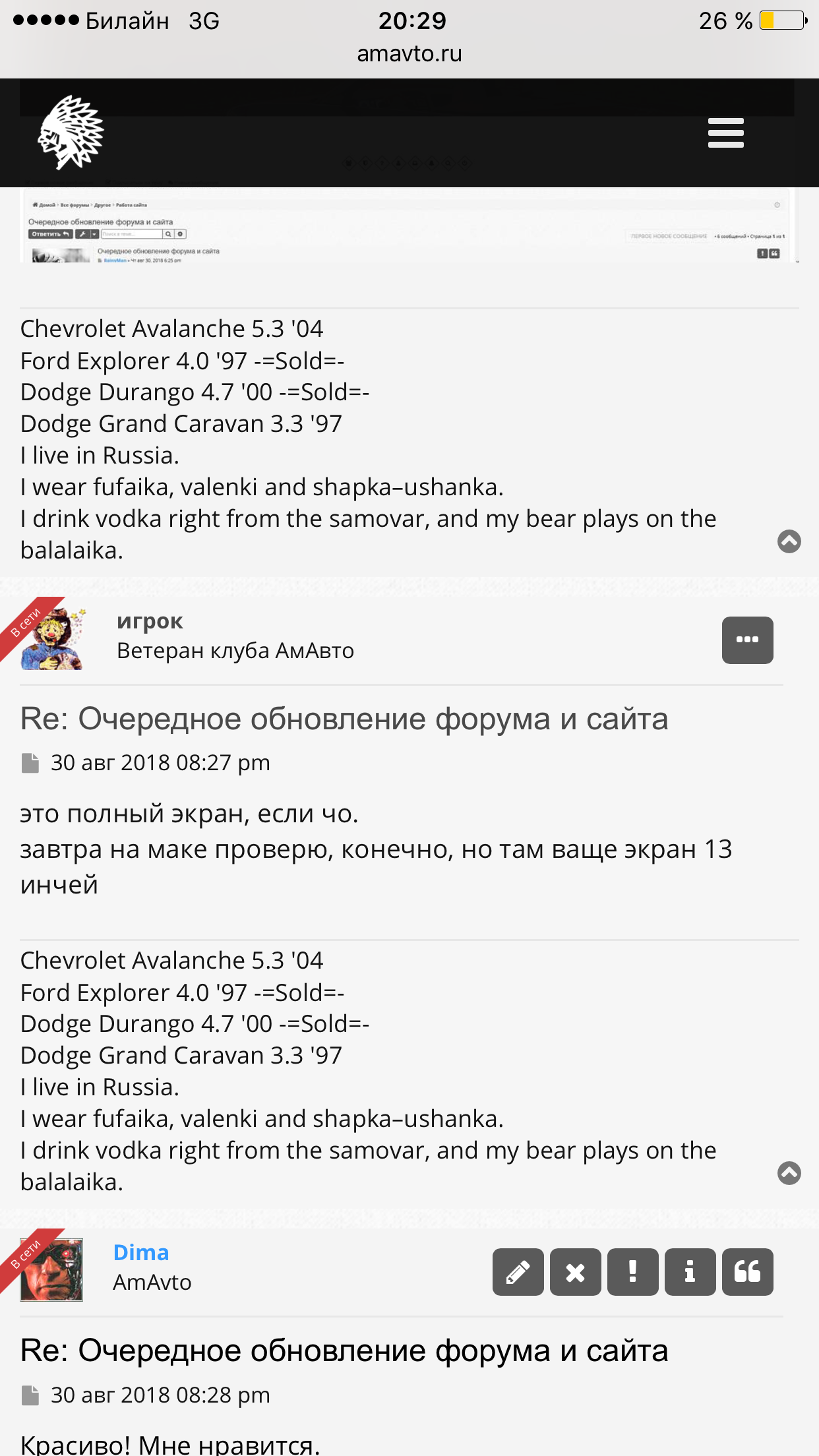Screen dimensions: 819x1456
Task: Open игрок's avatar picture
Action: tap(53, 638)
